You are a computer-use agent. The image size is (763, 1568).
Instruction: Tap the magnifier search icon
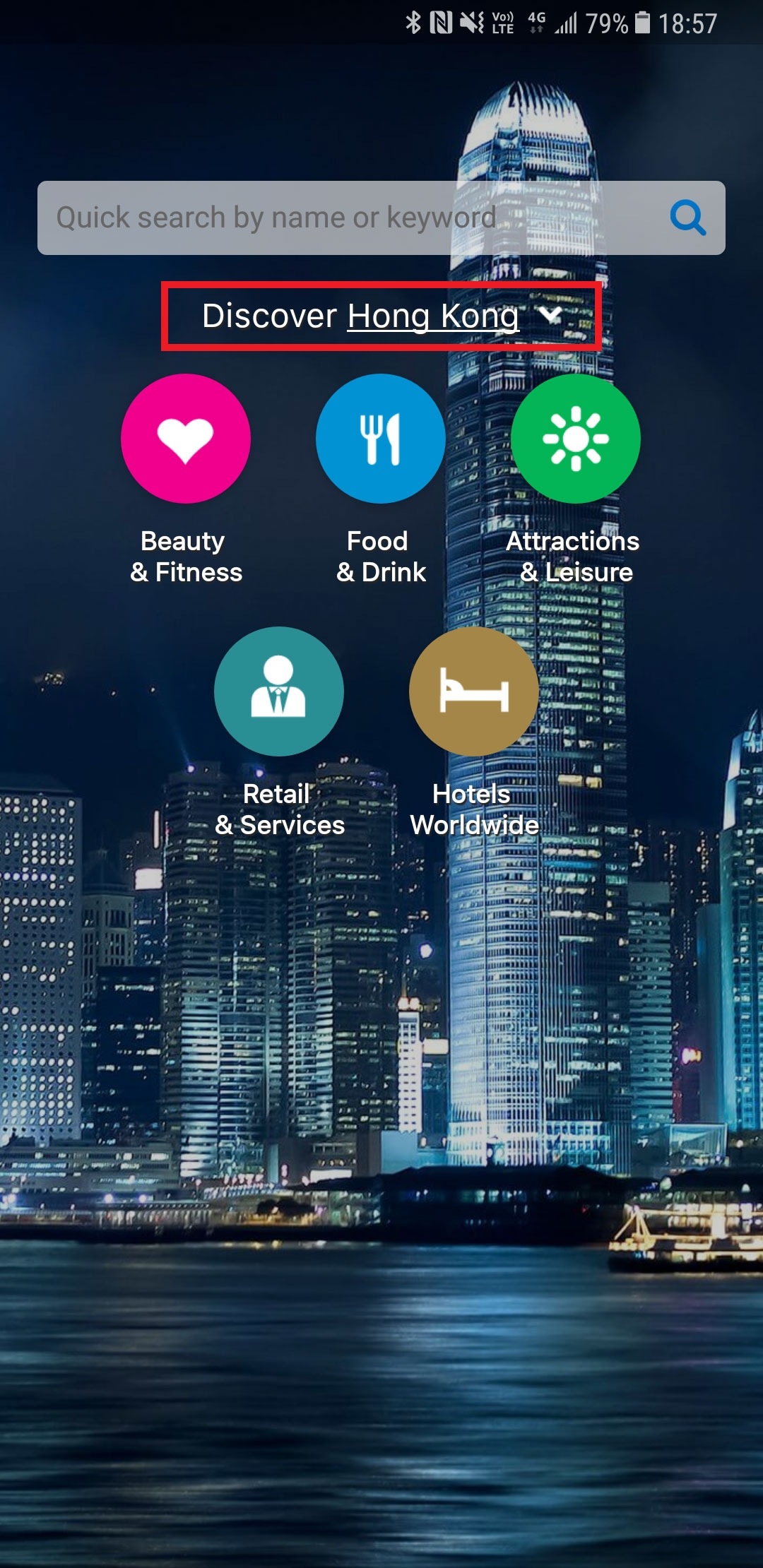[687, 218]
